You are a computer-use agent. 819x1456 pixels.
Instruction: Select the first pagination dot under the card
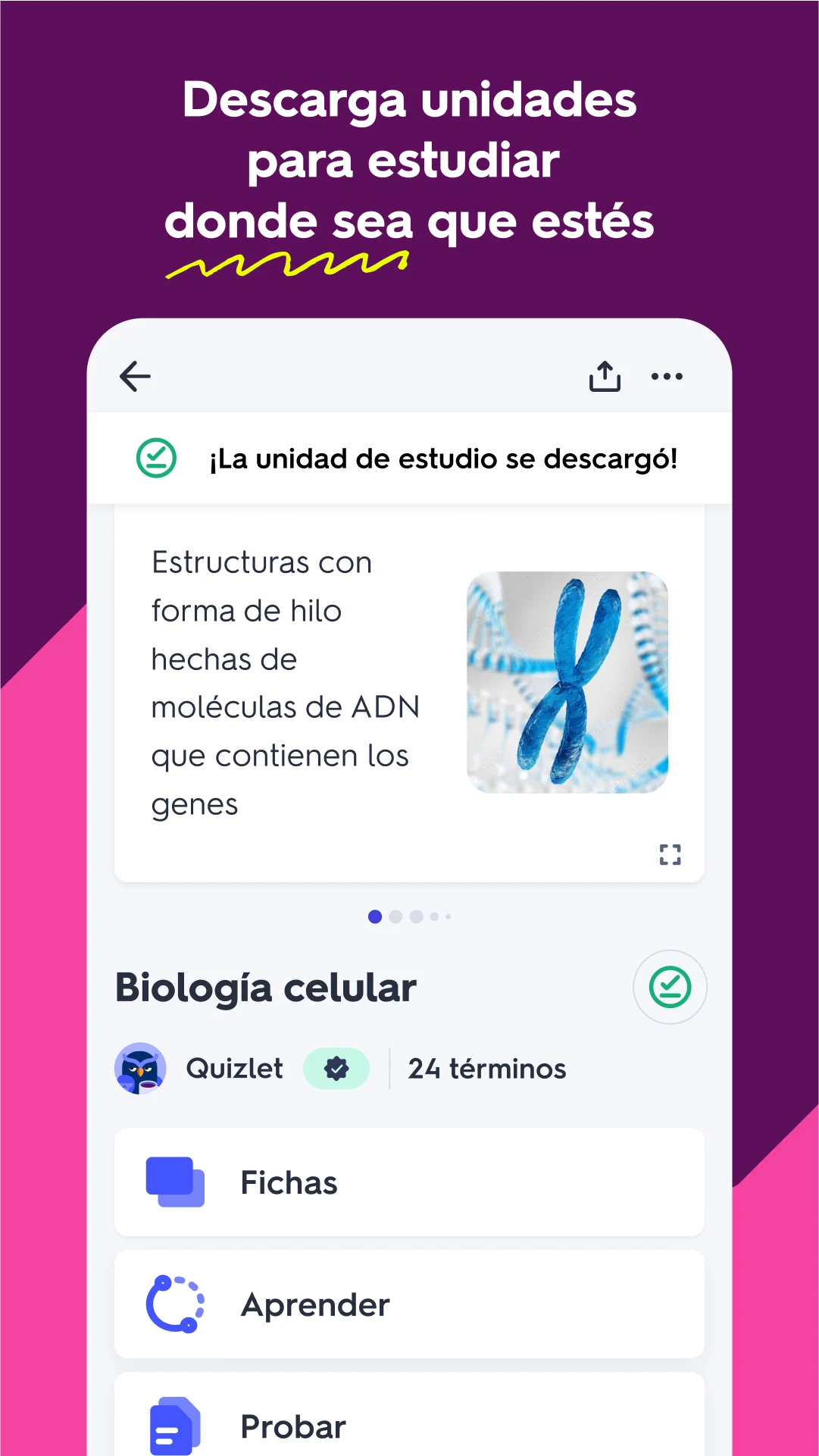pyautogui.click(x=374, y=916)
